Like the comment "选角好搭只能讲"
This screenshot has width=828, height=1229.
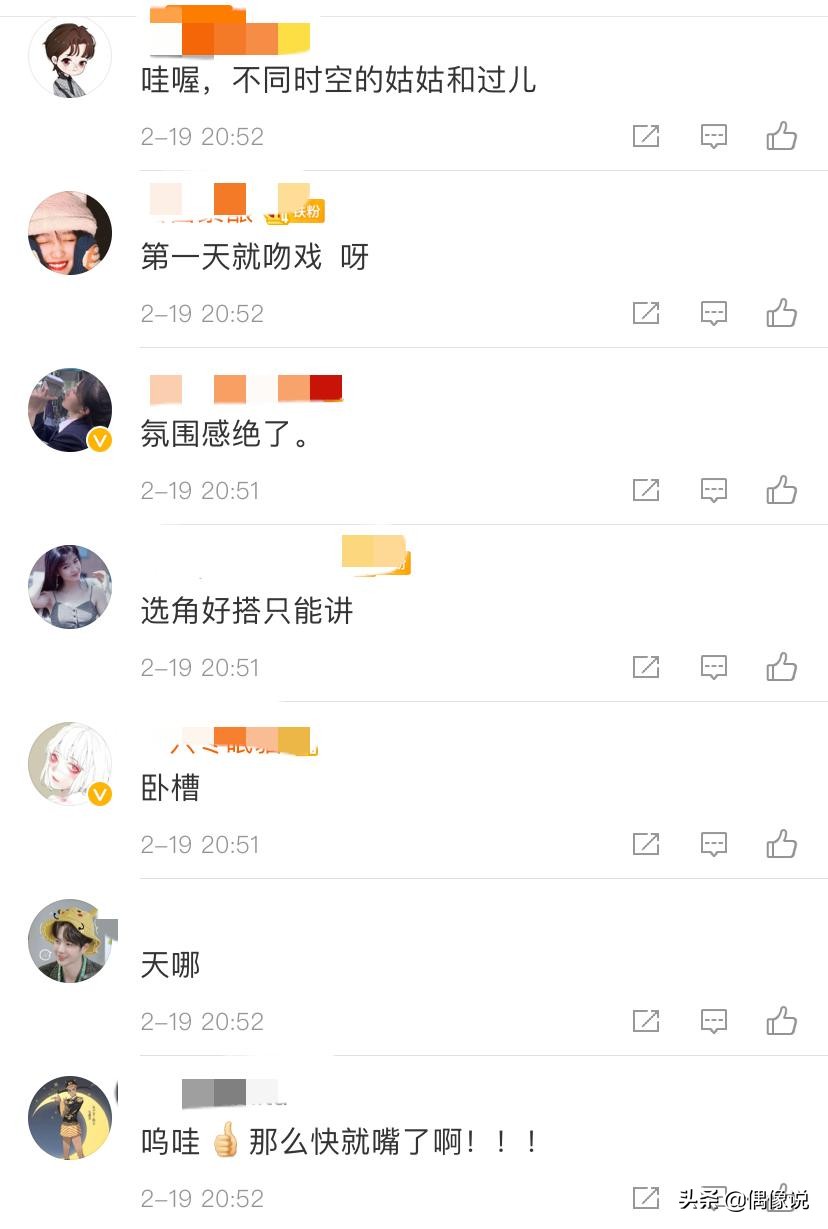(x=781, y=667)
